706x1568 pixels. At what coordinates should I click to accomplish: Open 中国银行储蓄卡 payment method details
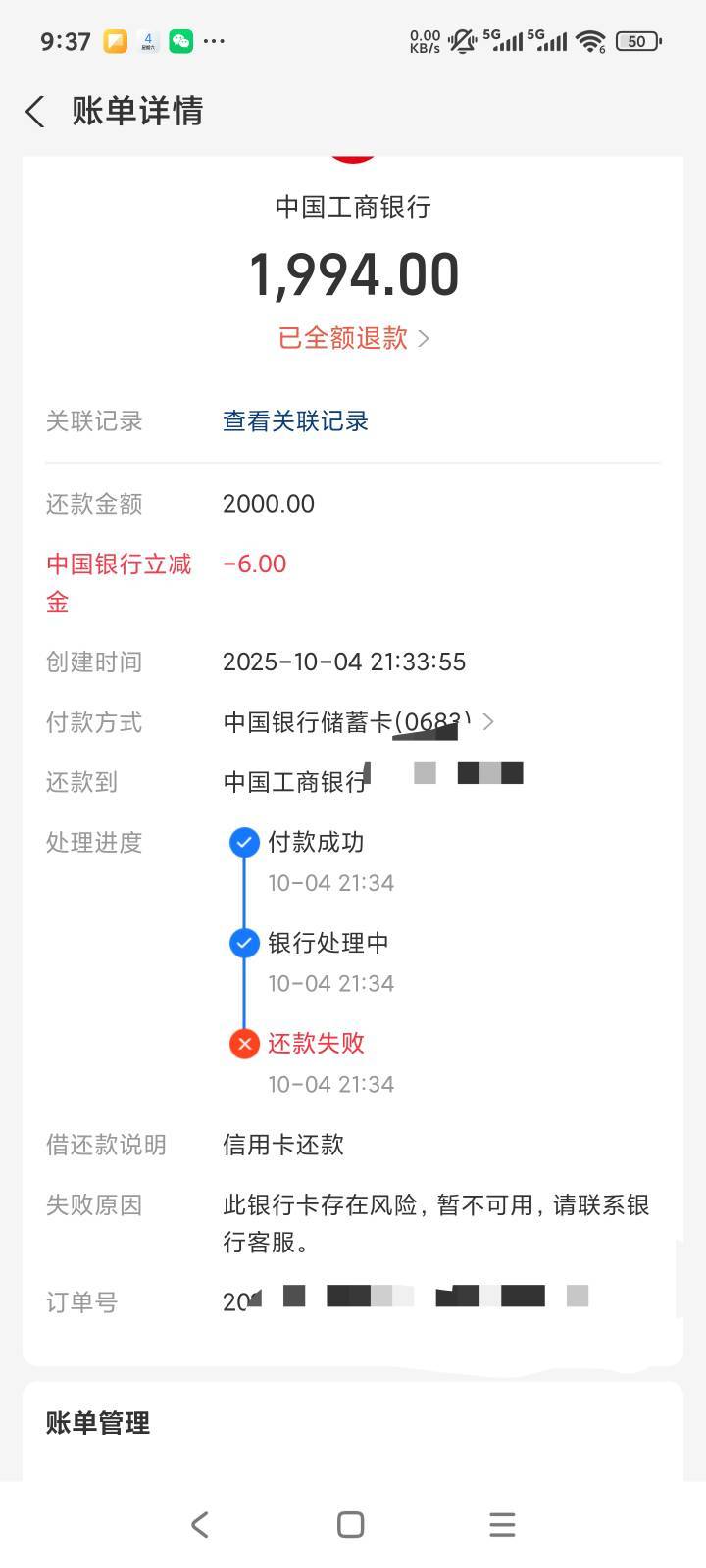click(x=358, y=722)
